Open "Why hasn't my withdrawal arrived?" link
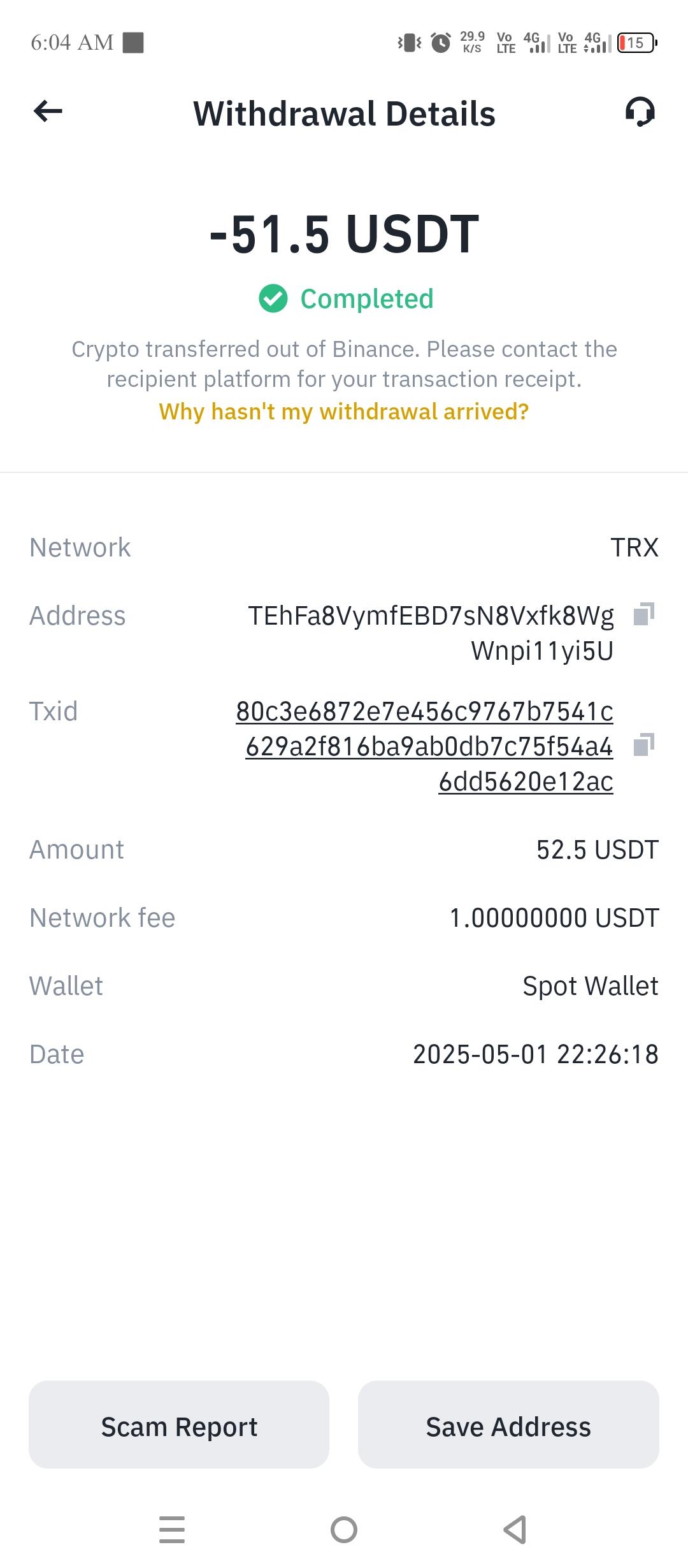The image size is (688, 1568). 344,412
